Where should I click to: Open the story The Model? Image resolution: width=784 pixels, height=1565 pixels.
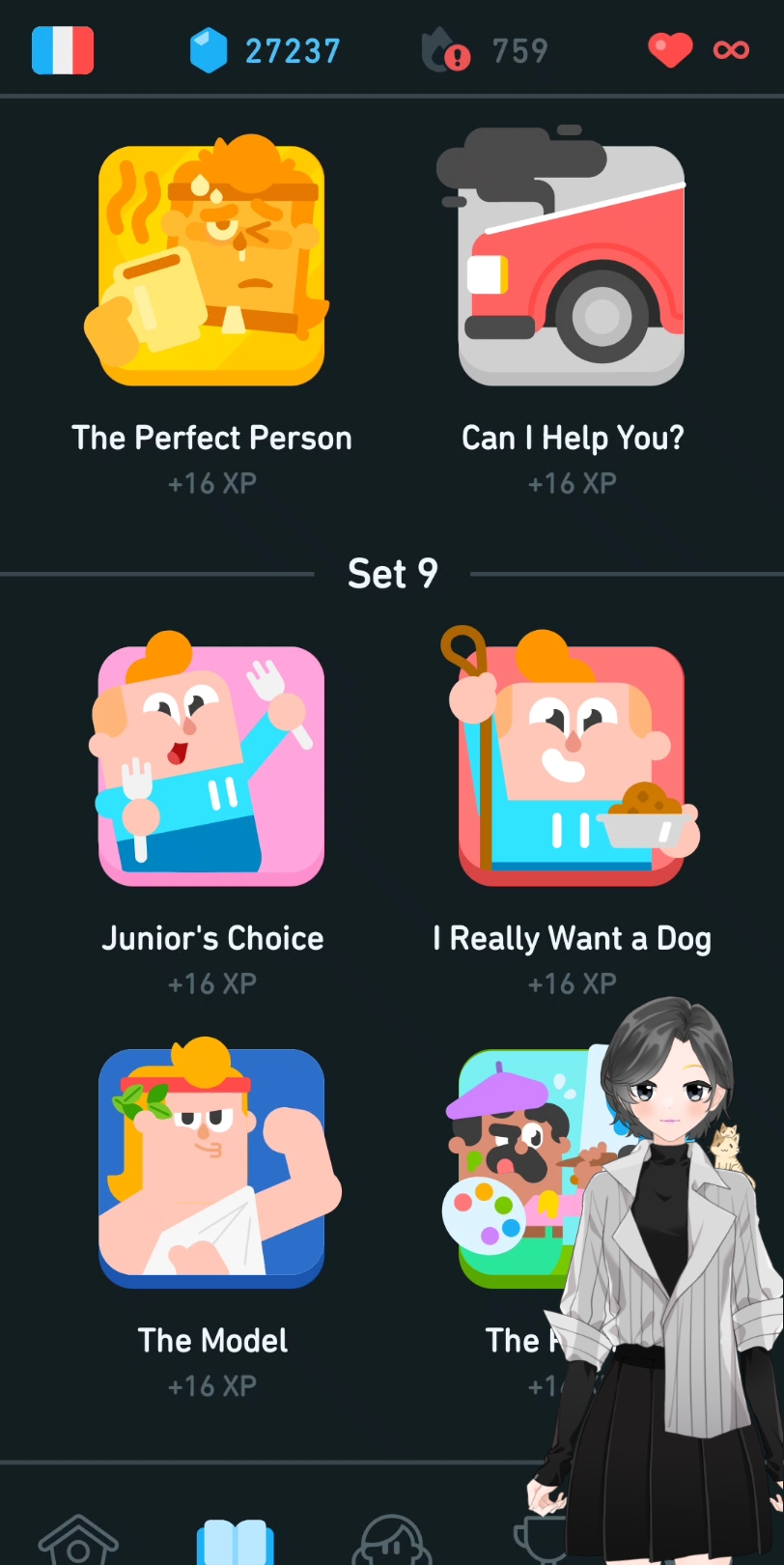pyautogui.click(x=211, y=1169)
